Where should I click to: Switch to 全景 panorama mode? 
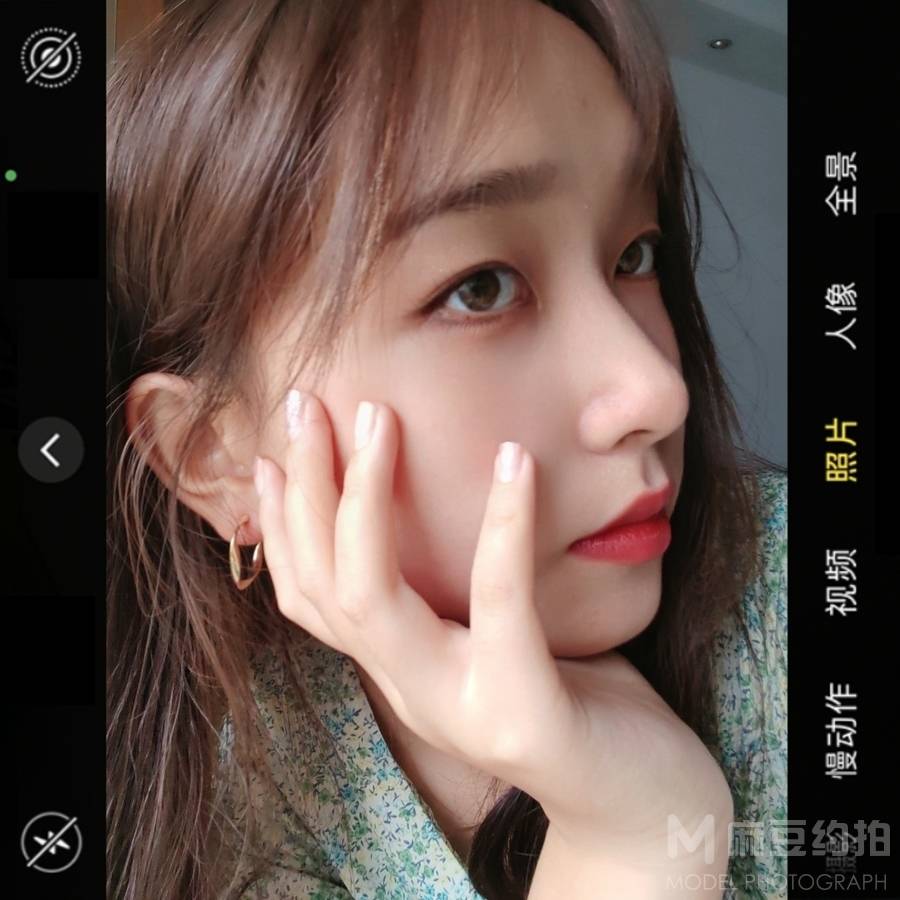coord(841,183)
